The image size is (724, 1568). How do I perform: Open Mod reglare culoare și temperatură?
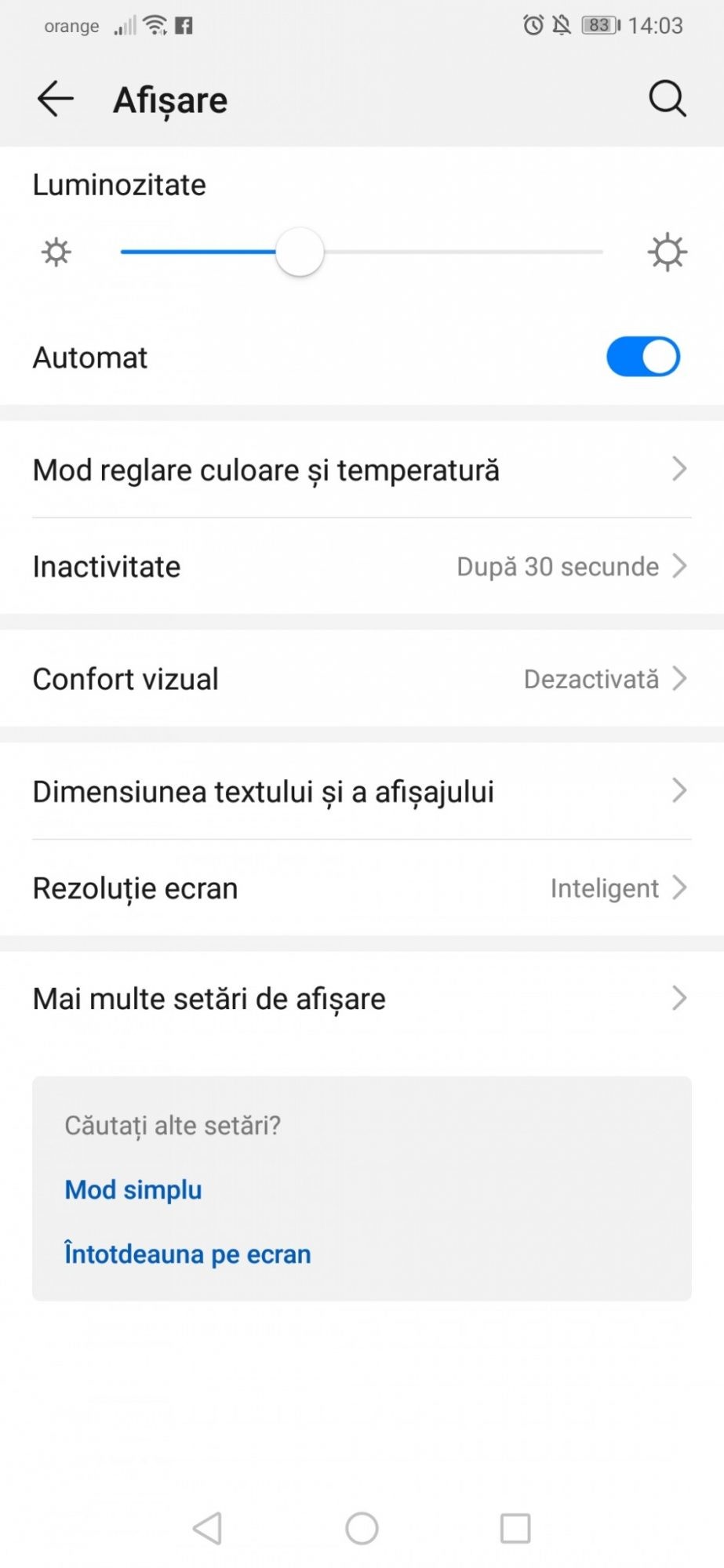[x=361, y=470]
